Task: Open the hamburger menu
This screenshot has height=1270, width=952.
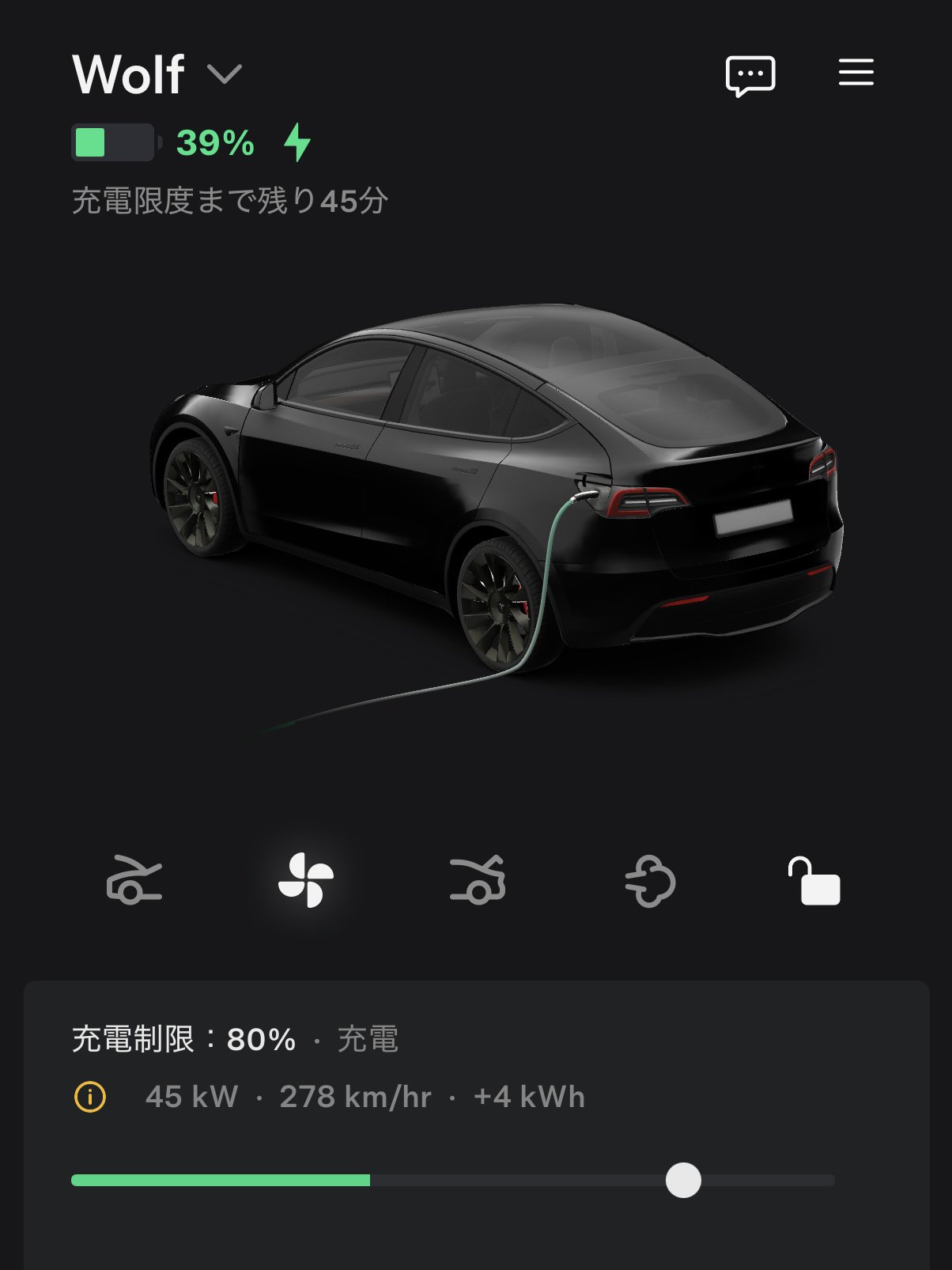Action: (856, 73)
